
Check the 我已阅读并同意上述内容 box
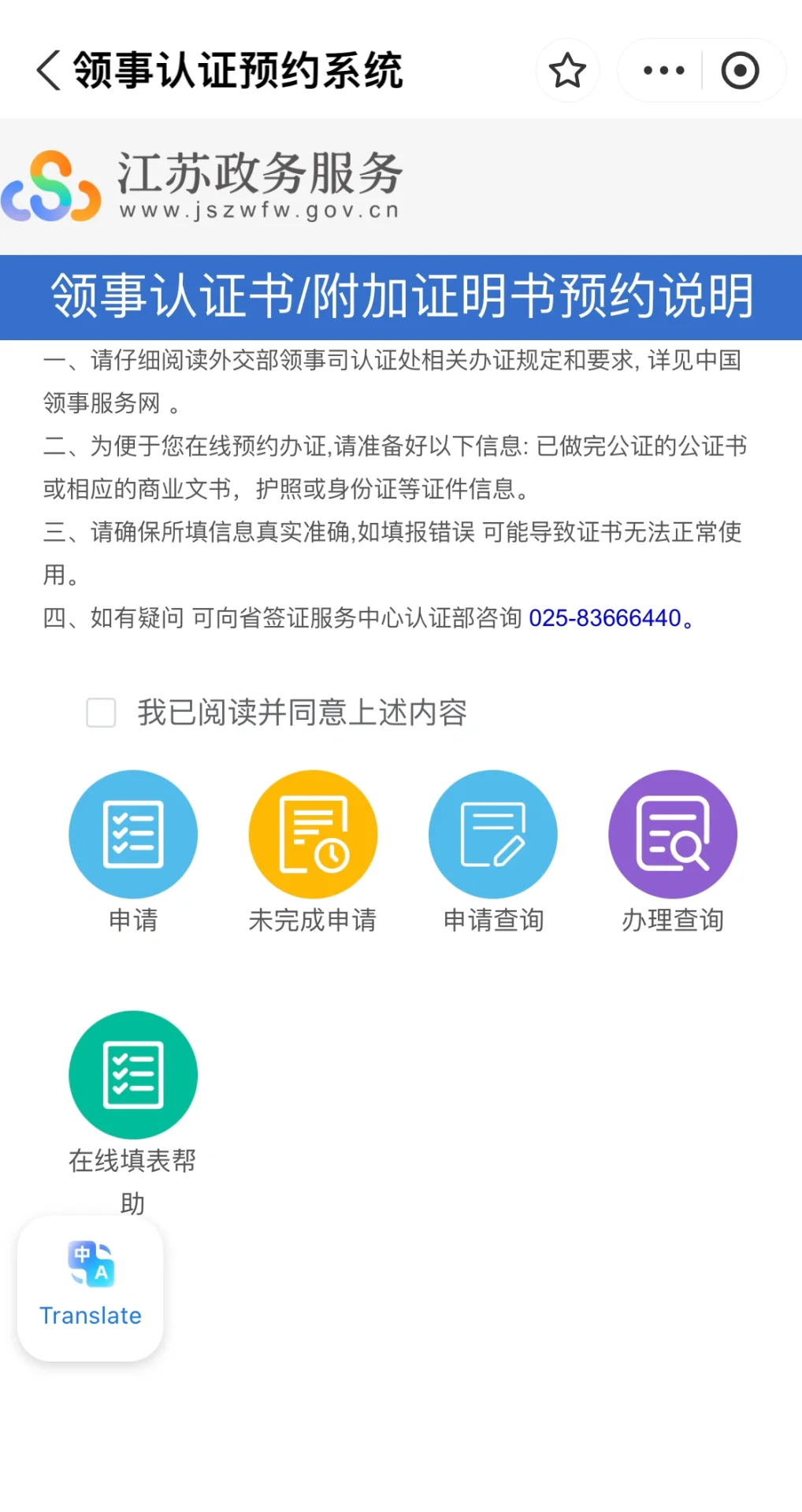click(101, 713)
